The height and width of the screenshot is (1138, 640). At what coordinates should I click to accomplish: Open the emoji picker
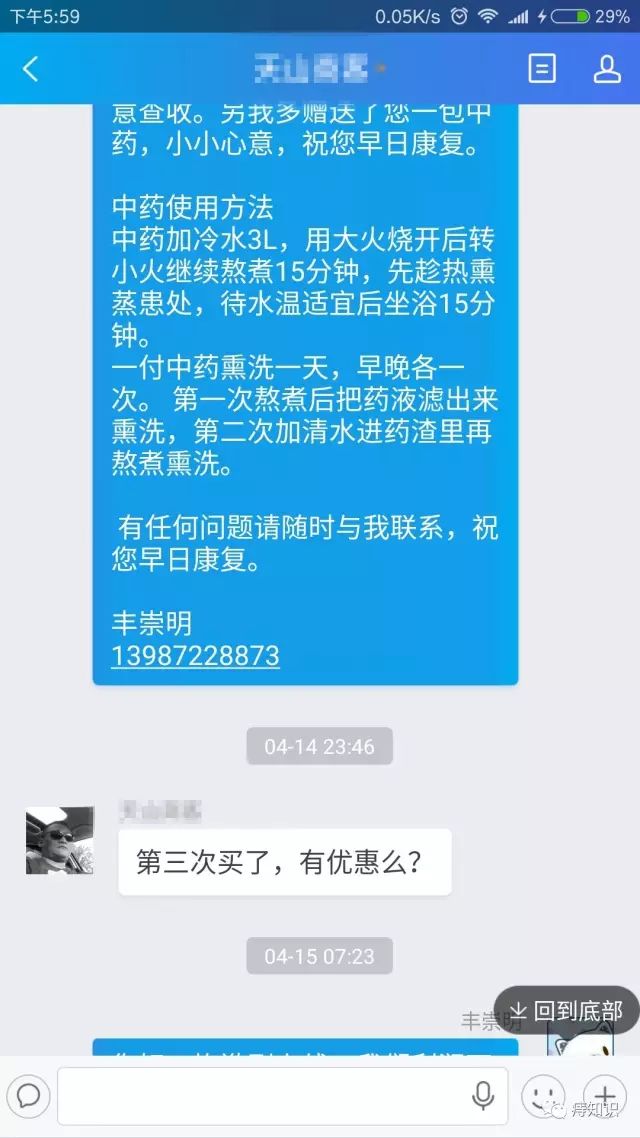coord(544,1096)
